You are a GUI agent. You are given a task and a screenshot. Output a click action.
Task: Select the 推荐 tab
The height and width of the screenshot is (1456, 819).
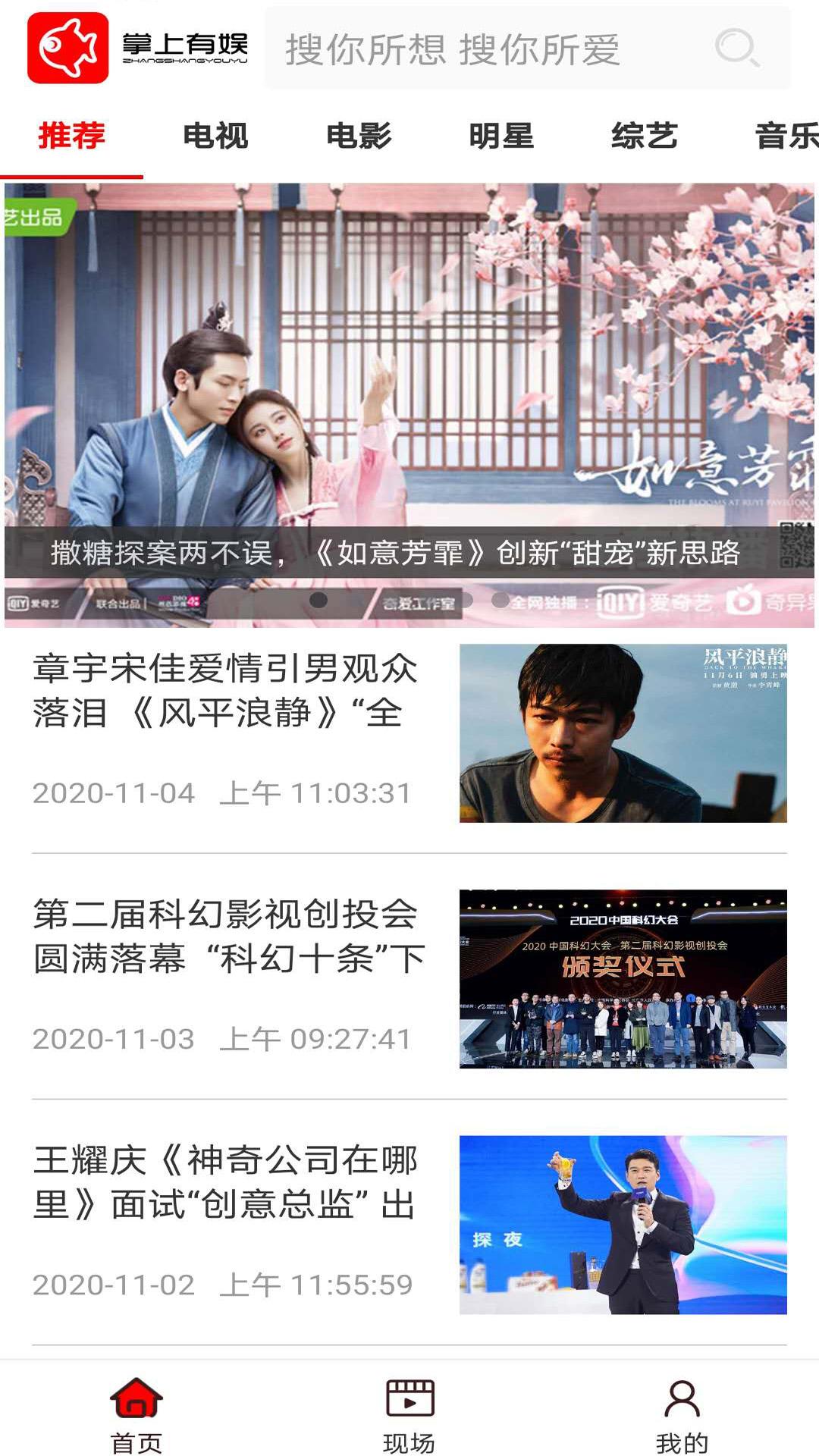(x=72, y=136)
